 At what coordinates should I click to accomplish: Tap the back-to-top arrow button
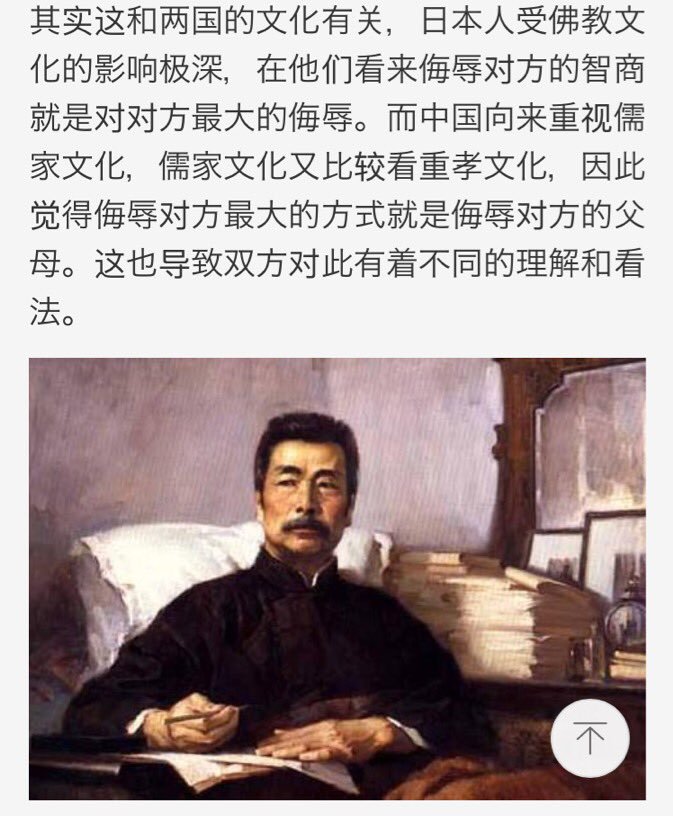[590, 739]
